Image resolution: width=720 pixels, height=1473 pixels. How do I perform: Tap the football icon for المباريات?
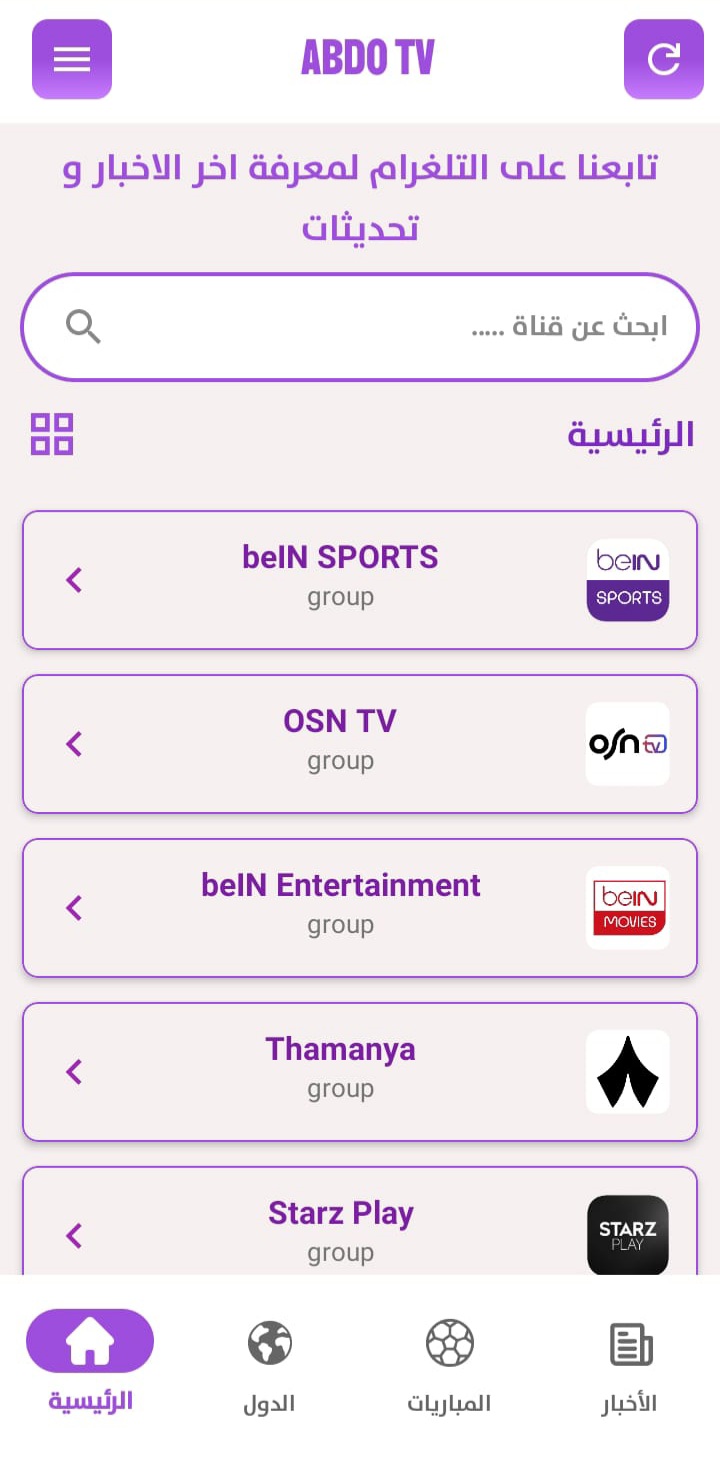tap(449, 1345)
